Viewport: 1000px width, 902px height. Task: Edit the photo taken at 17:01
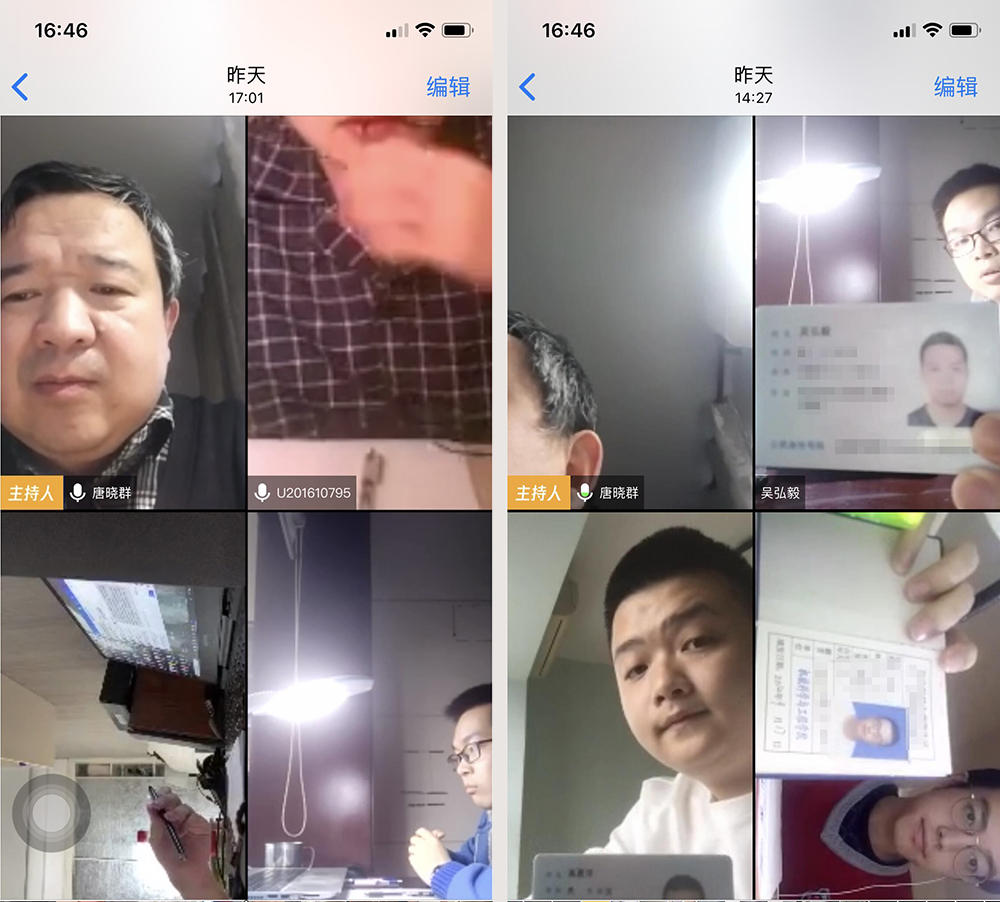pyautogui.click(x=448, y=87)
